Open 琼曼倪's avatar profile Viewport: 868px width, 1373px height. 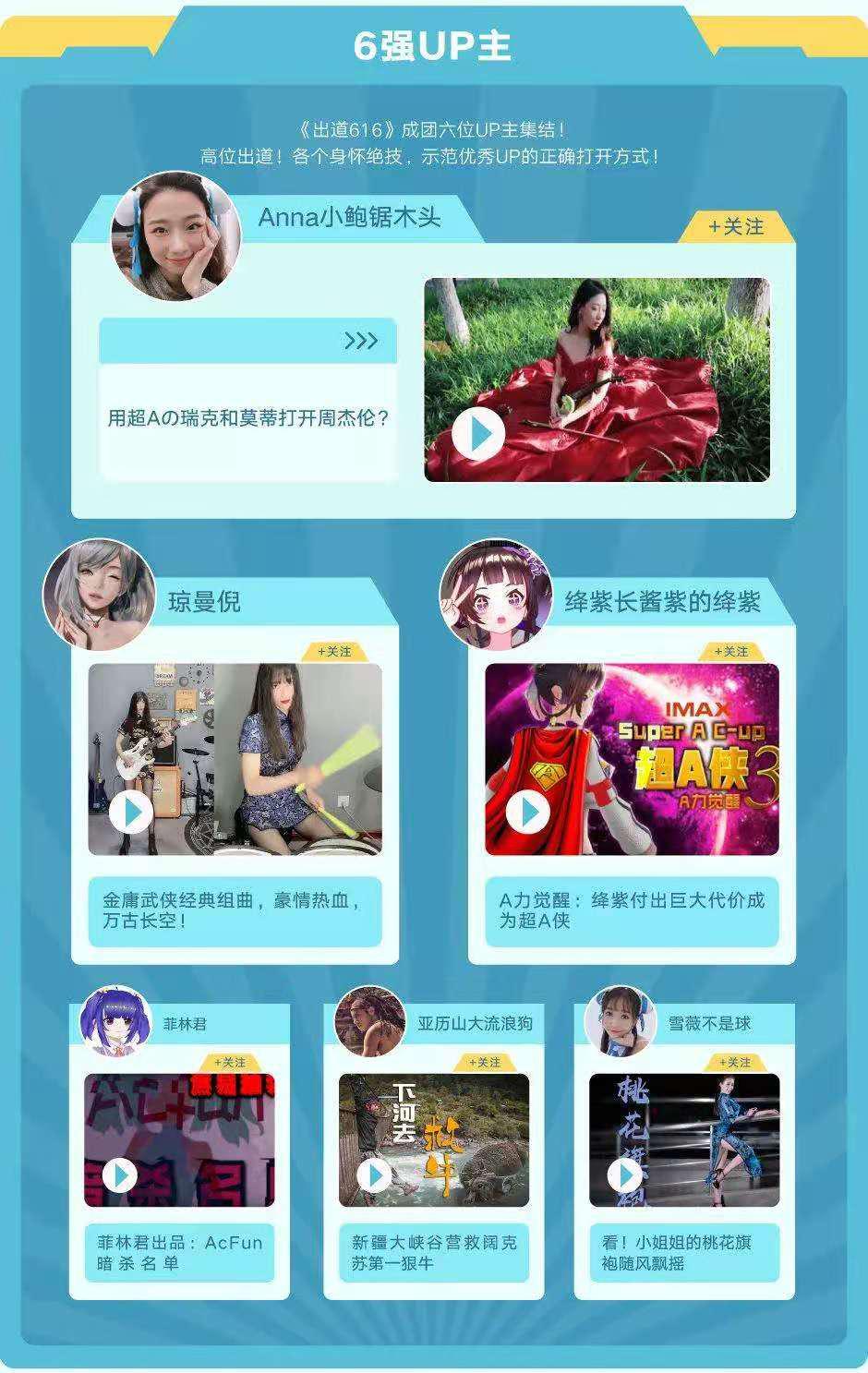click(100, 595)
